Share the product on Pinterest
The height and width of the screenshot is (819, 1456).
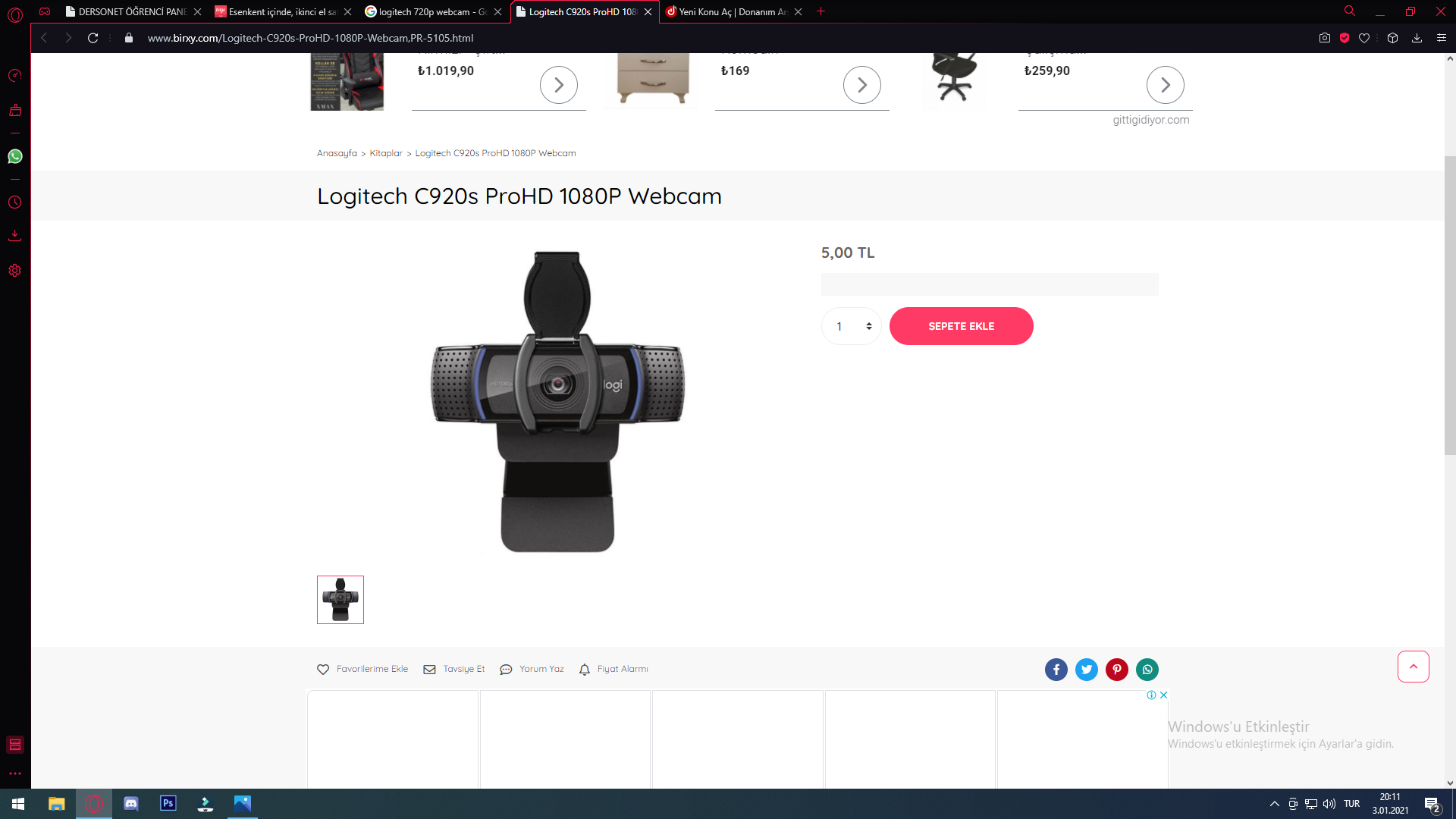tap(1116, 670)
